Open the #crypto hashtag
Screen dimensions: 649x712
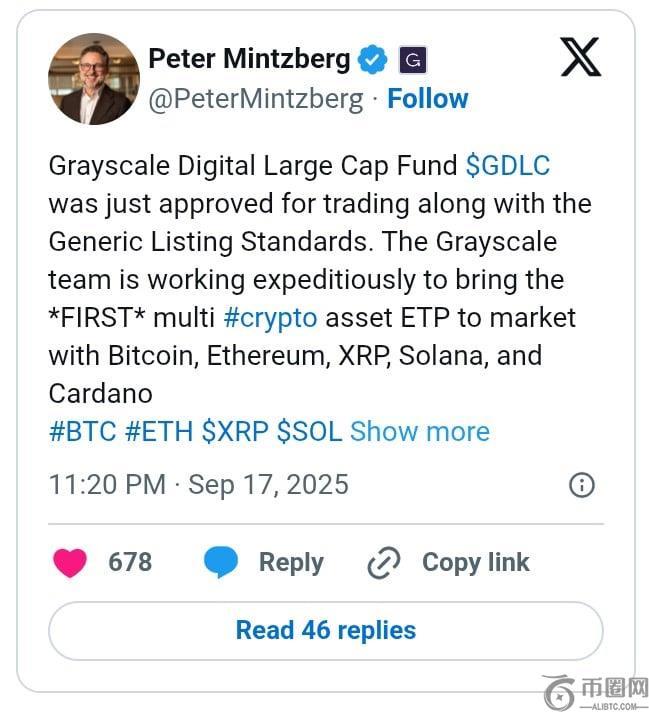pos(270,318)
